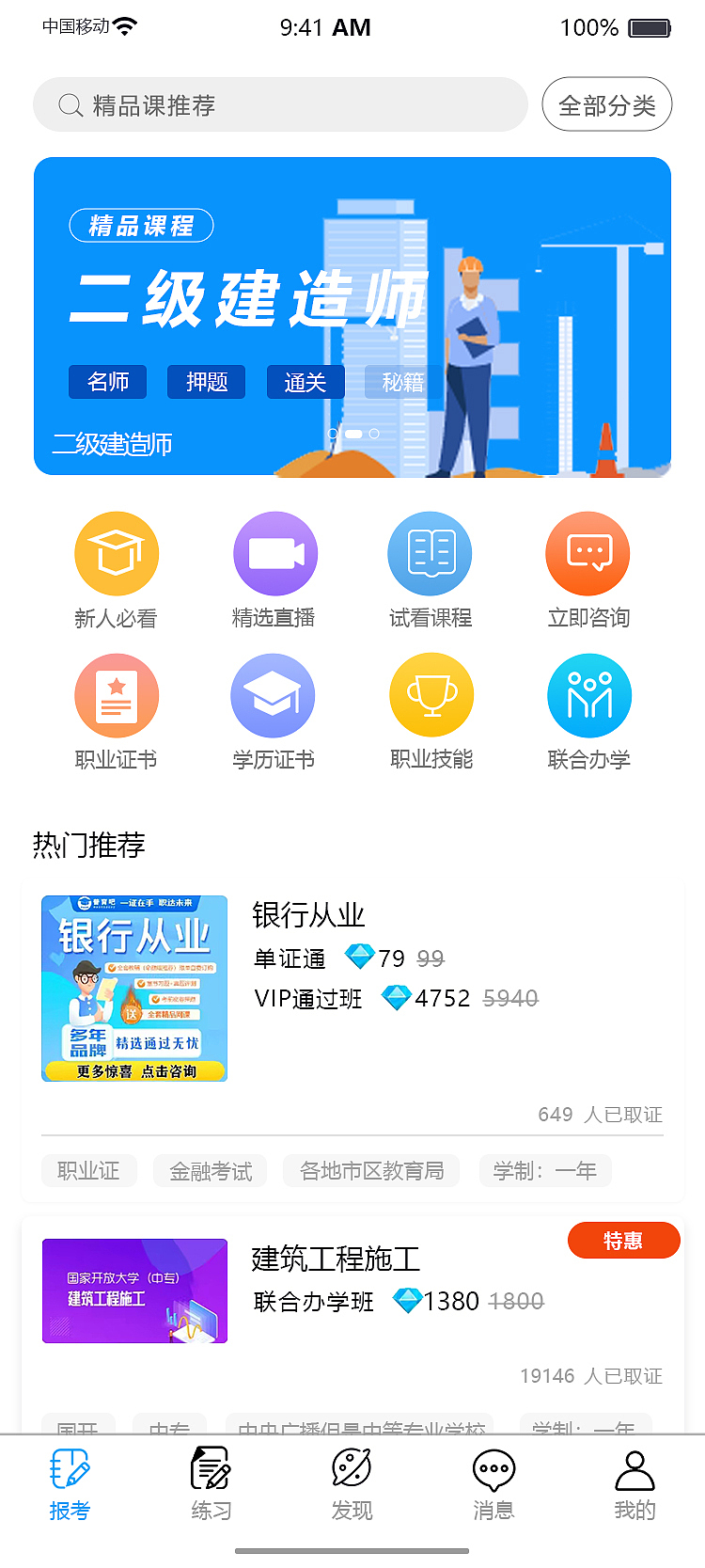The height and width of the screenshot is (1568, 705).
Task: Open the 职业技能 trophy icon
Action: coord(431,695)
